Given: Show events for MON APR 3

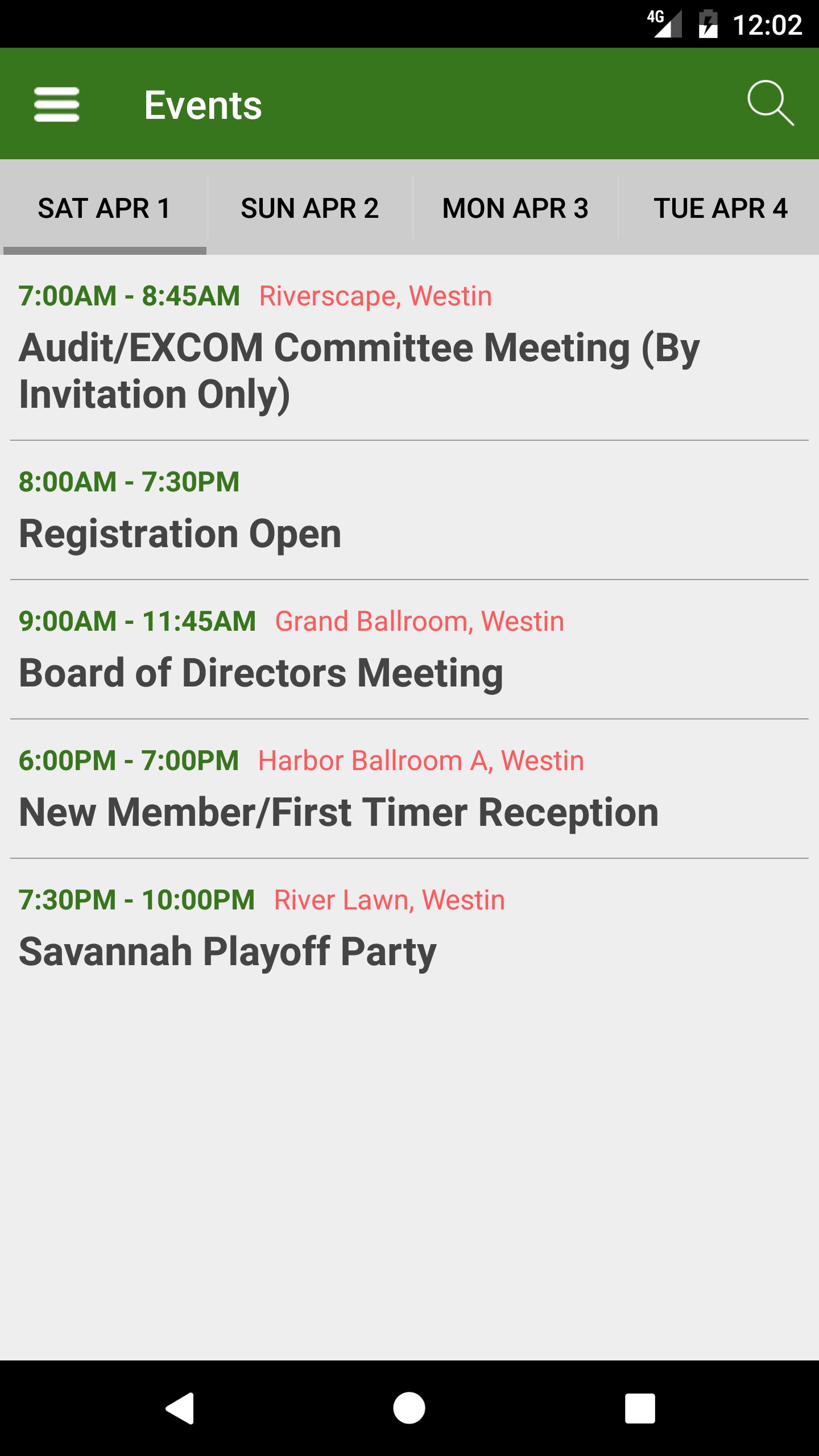Looking at the screenshot, I should (x=515, y=208).
